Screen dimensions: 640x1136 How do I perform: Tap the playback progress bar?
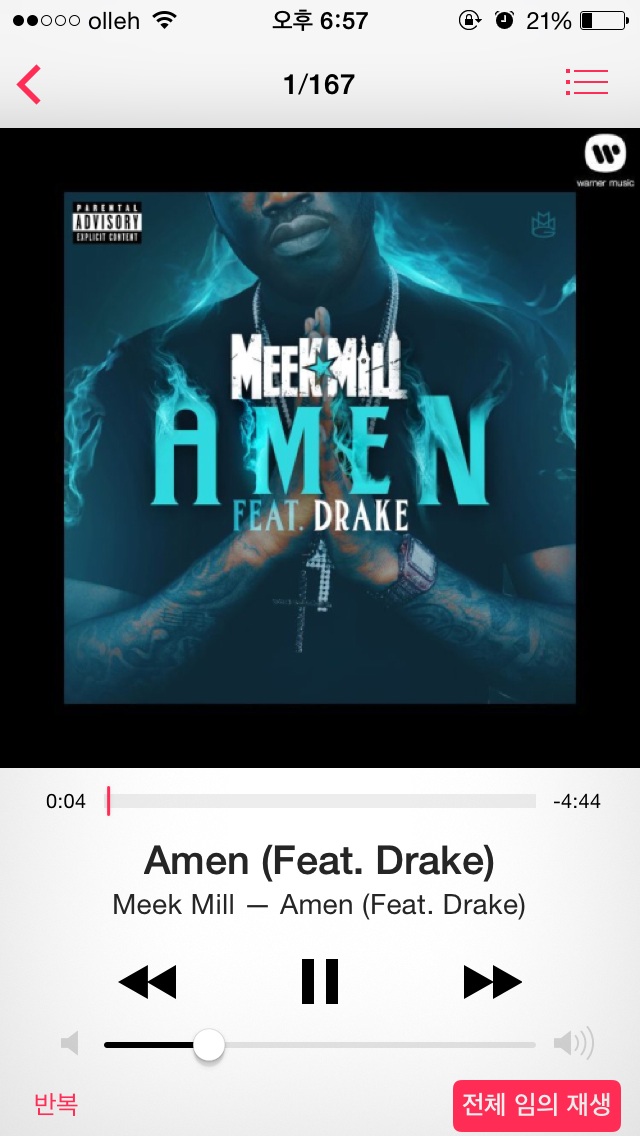pyautogui.click(x=320, y=801)
